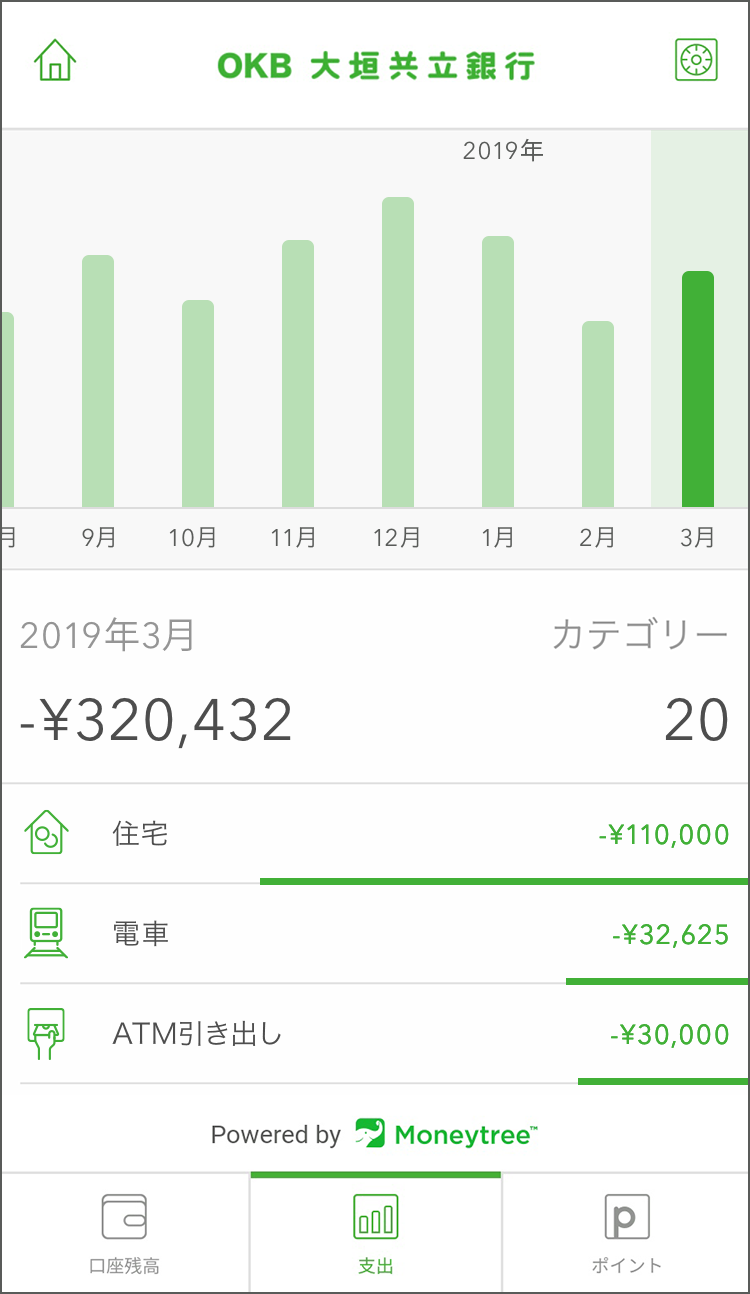Screen dimensions: 750x1294
Task: Switch to the 支出 tab
Action: point(376,1233)
